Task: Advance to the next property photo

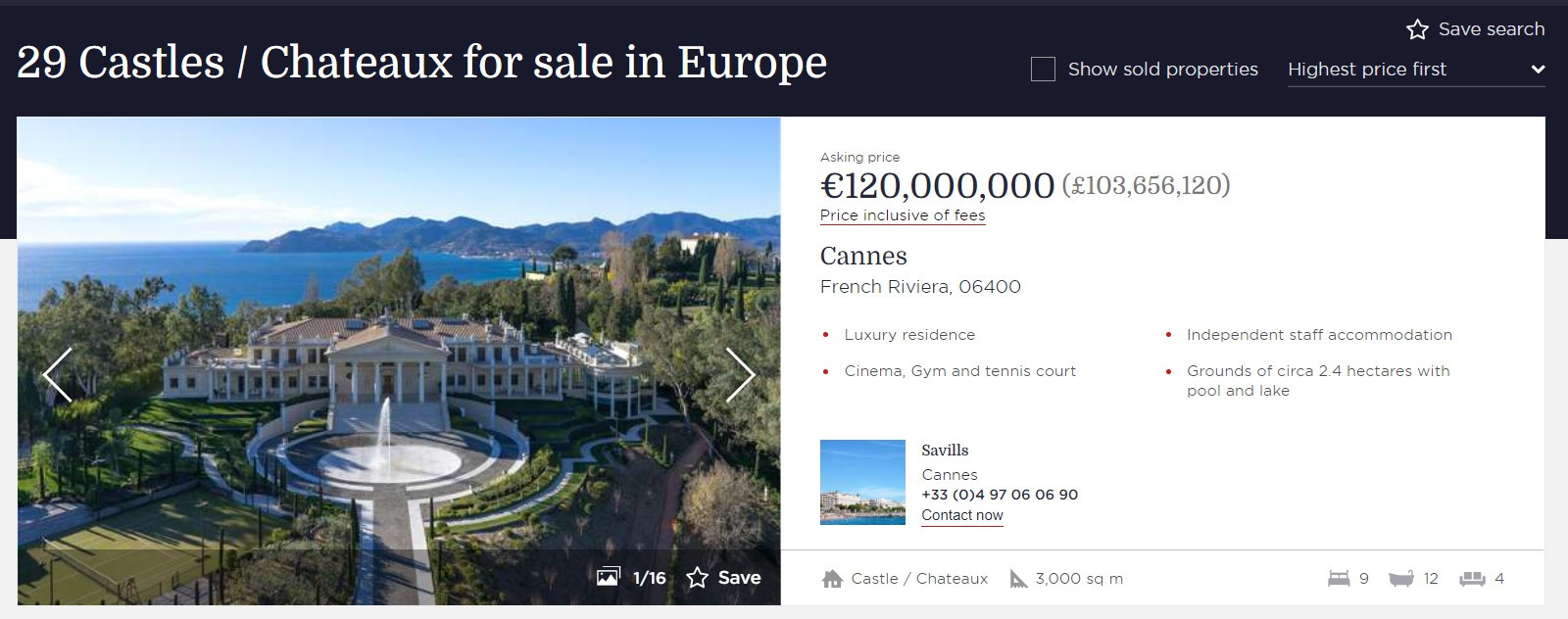Action: point(740,375)
